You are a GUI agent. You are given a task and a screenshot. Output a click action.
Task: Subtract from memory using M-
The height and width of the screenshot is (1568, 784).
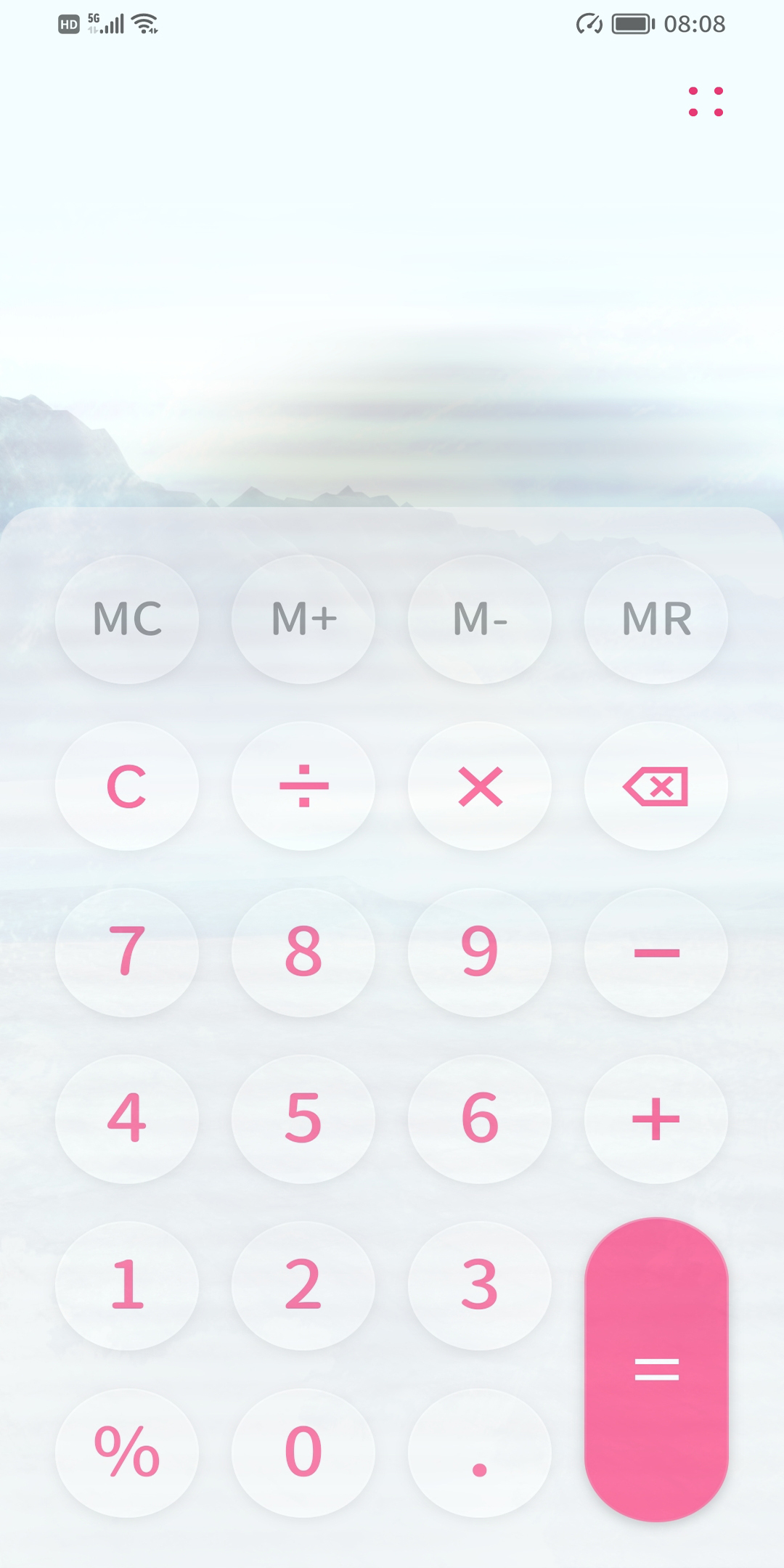point(480,619)
